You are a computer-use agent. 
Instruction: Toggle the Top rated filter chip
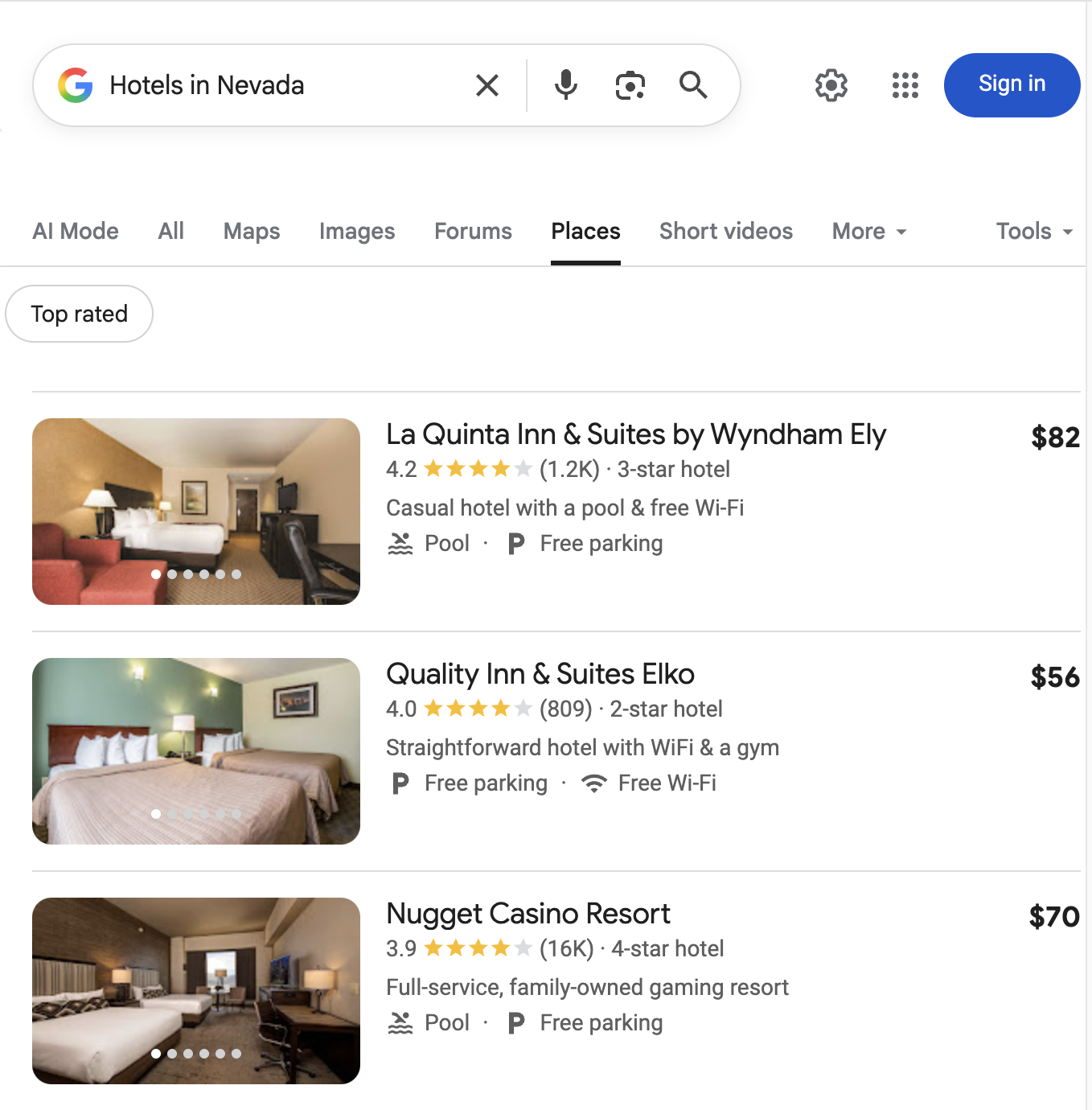[x=79, y=314]
